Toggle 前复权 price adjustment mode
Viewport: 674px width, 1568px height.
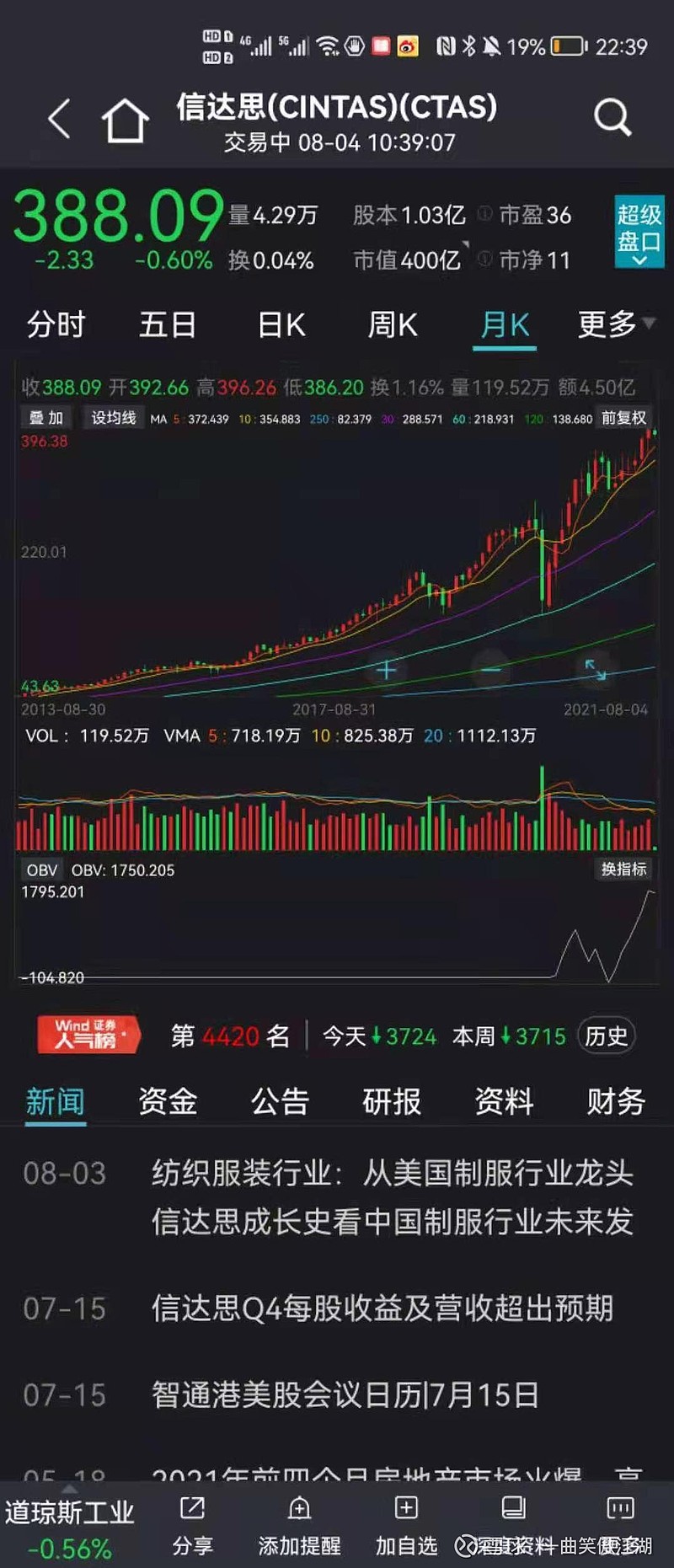pos(622,417)
